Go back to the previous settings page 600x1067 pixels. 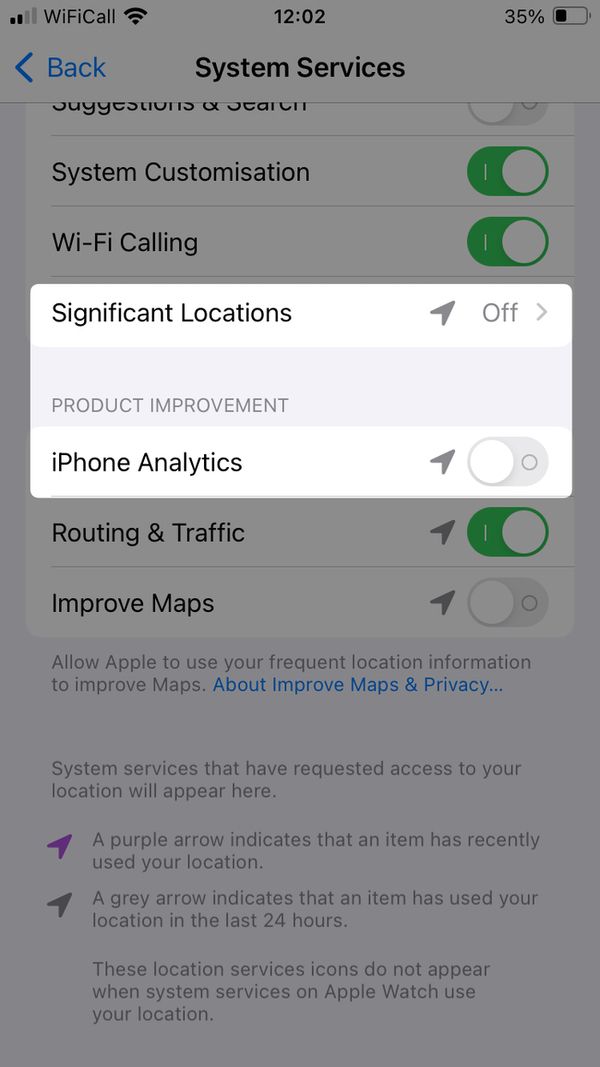pos(60,67)
